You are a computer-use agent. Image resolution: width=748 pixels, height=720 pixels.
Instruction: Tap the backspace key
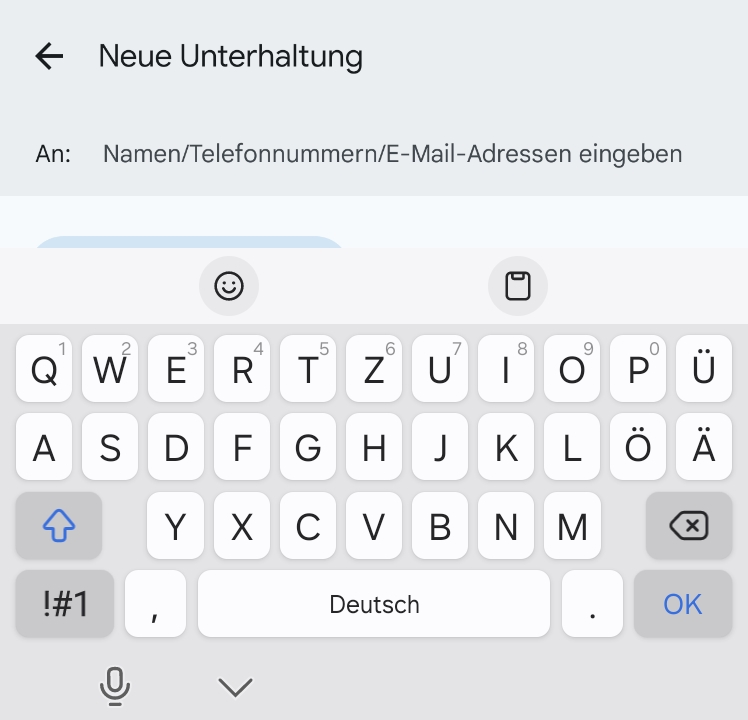tap(689, 525)
